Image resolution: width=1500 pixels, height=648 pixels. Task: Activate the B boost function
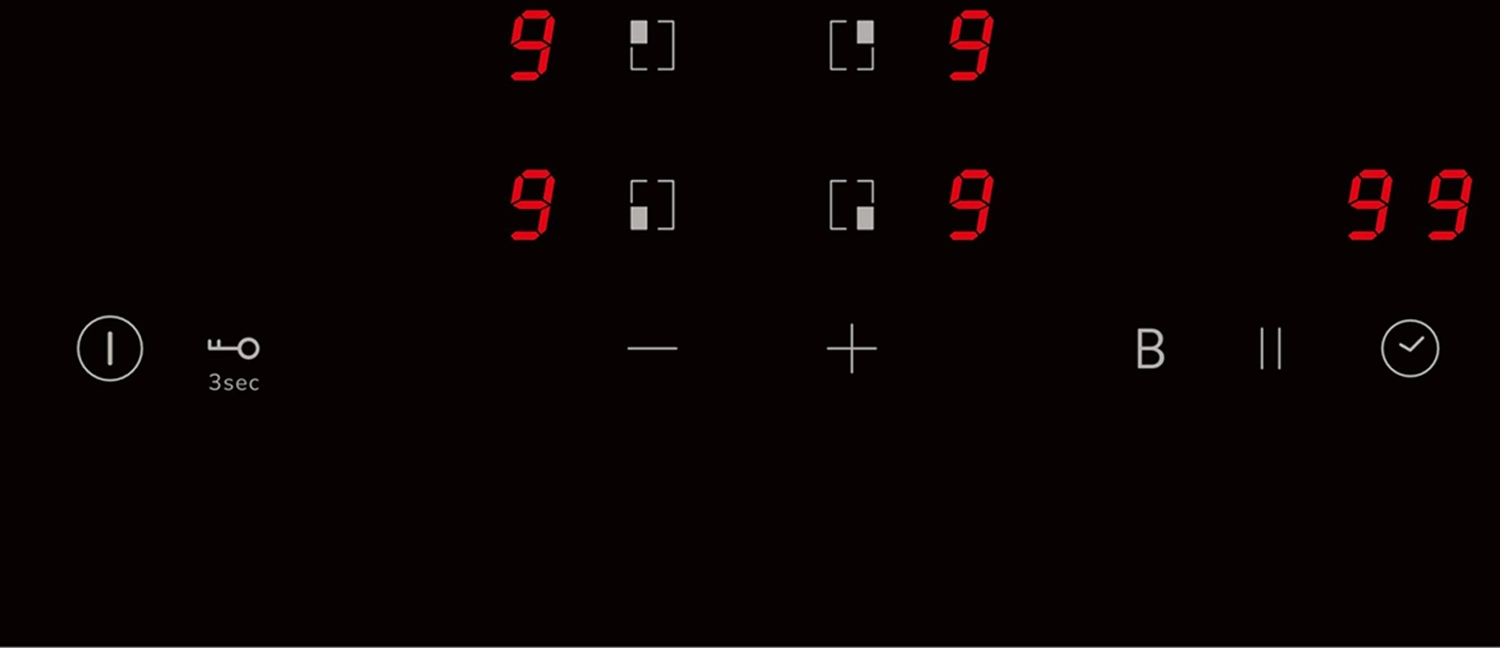(x=1150, y=350)
